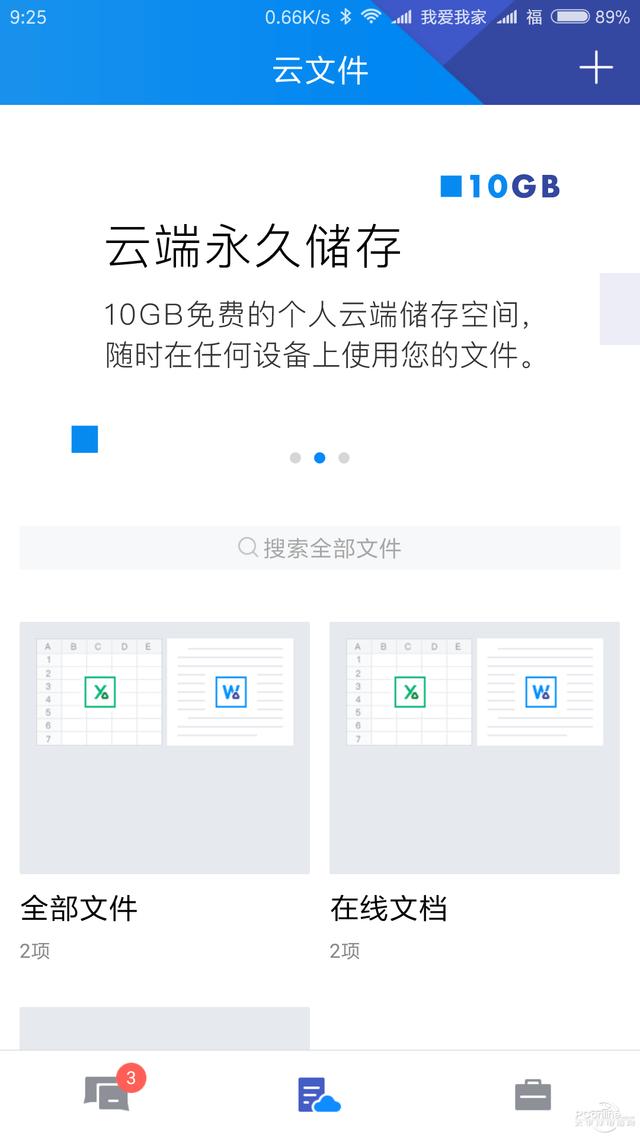This screenshot has height=1138, width=640.
Task: Select the cloud files tab
Action: coord(319,1095)
